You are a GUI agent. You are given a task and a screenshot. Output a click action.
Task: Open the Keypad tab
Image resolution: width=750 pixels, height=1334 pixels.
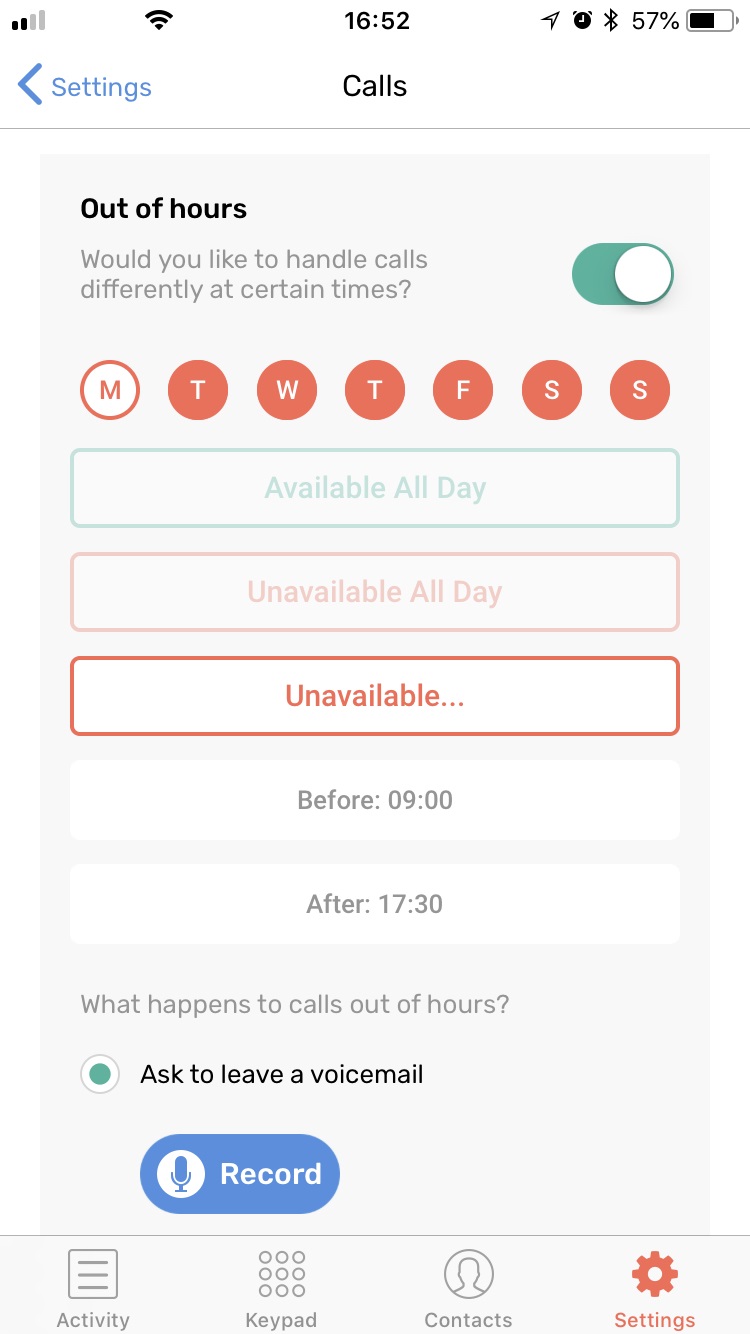click(281, 1288)
